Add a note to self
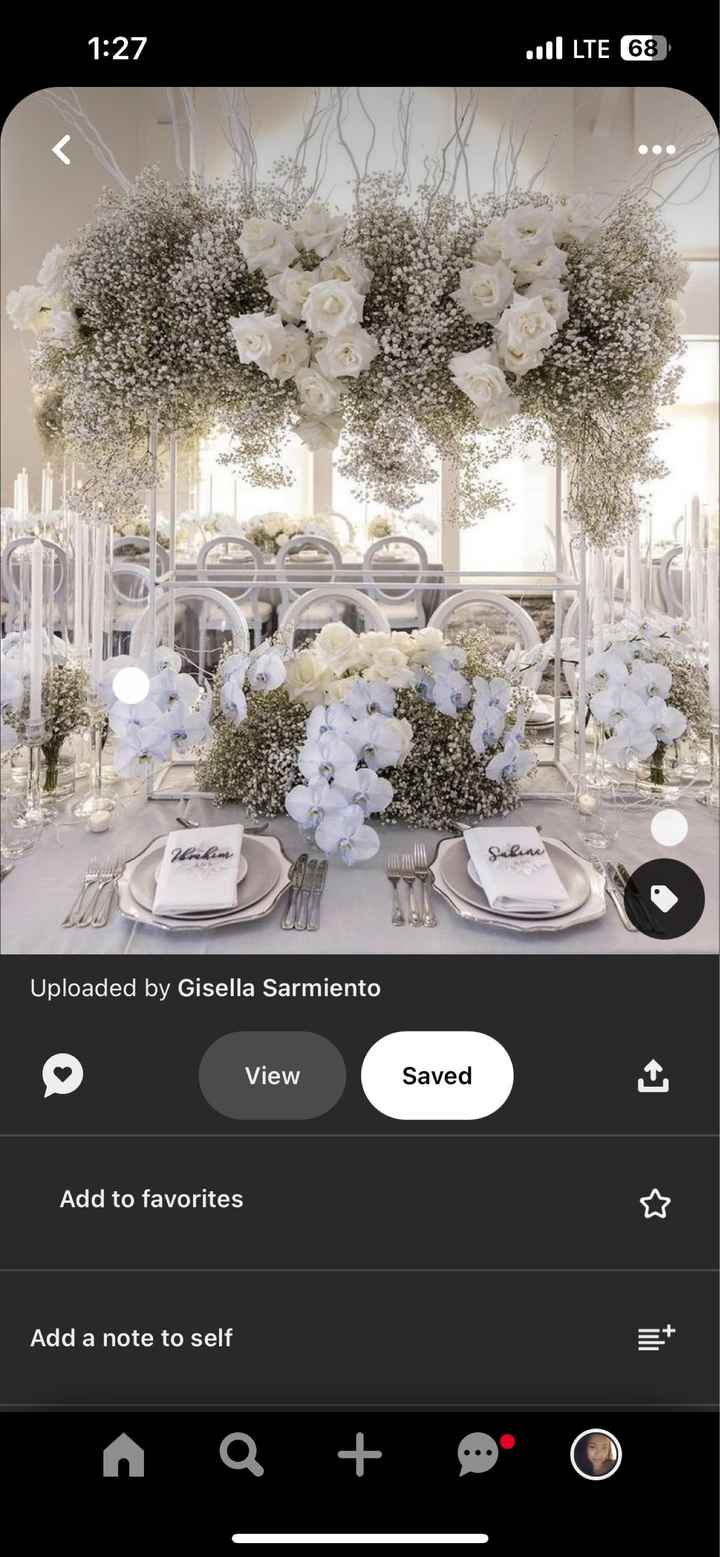 pos(656,1338)
